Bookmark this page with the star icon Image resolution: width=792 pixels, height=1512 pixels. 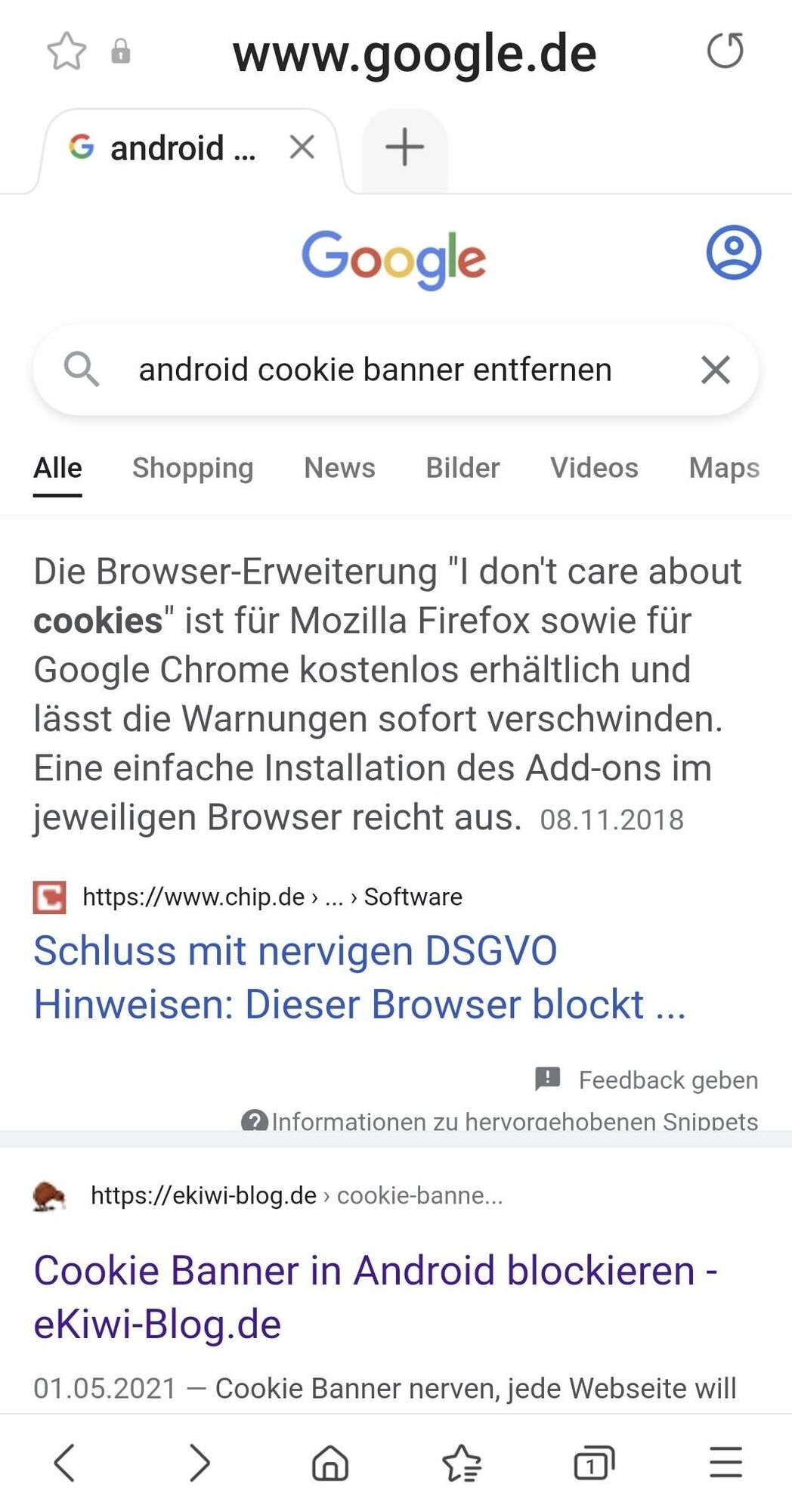(x=67, y=51)
